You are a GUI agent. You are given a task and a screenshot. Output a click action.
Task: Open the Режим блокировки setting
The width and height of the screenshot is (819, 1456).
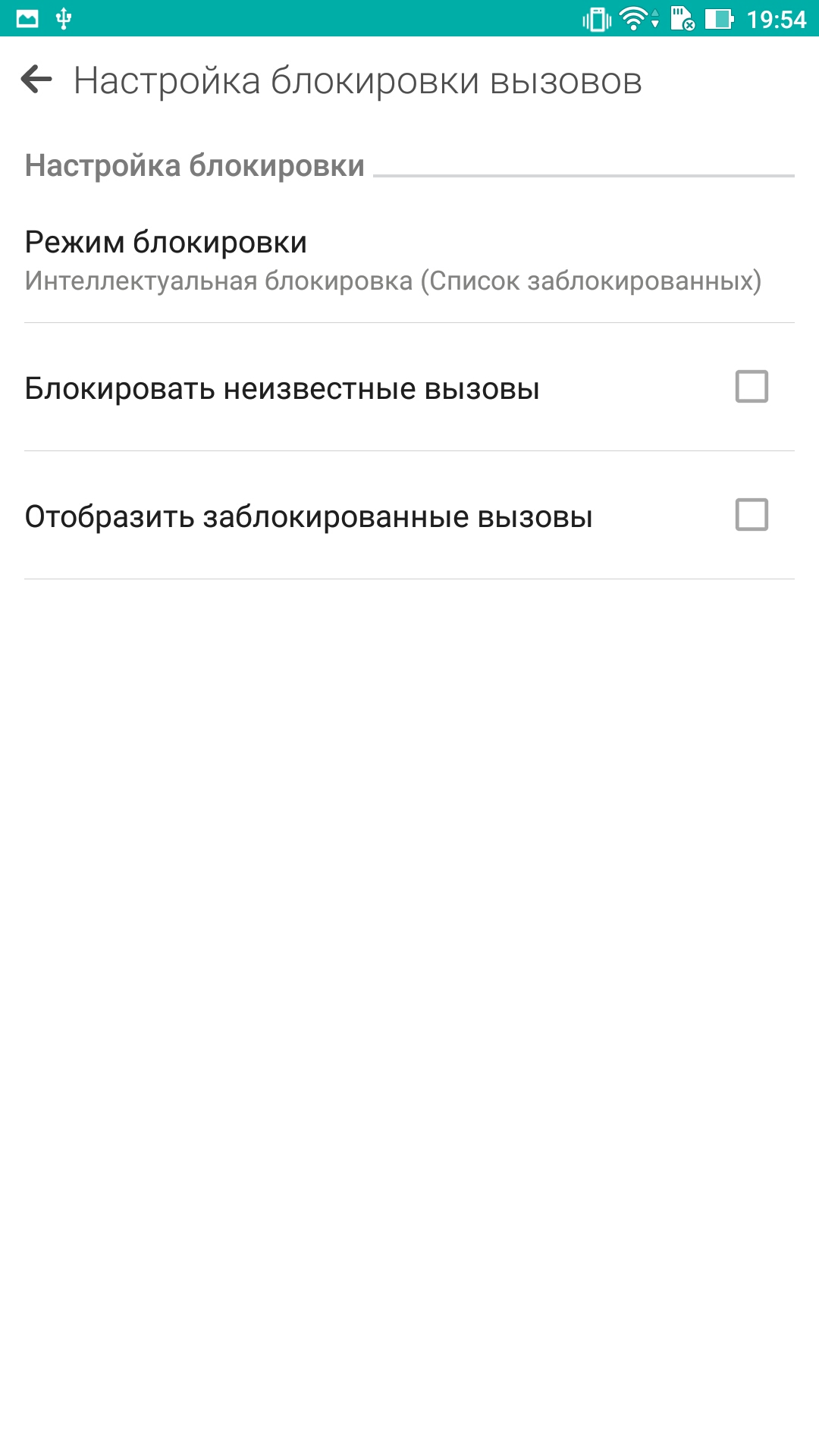(409, 259)
